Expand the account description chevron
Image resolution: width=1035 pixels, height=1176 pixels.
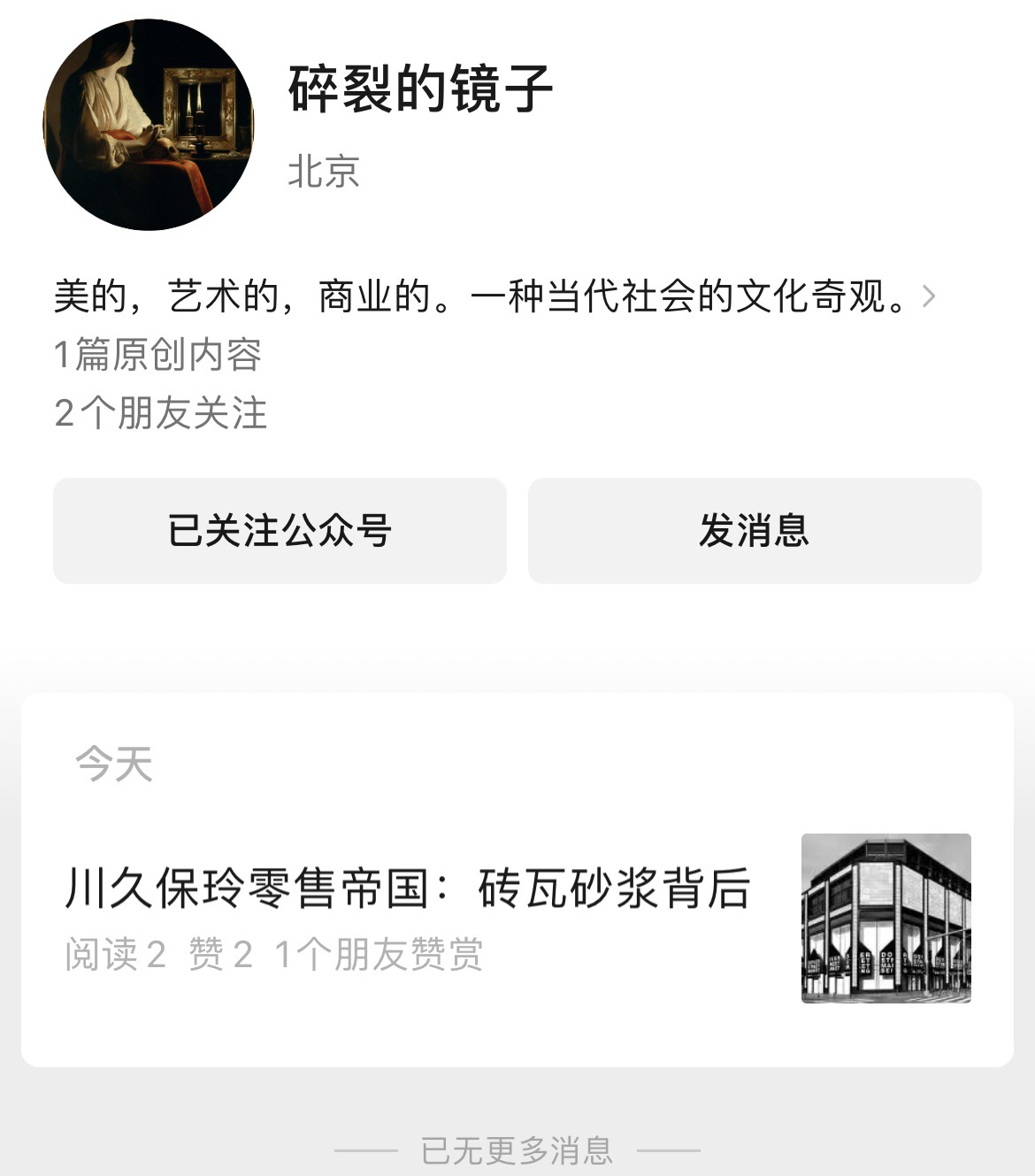click(x=928, y=296)
